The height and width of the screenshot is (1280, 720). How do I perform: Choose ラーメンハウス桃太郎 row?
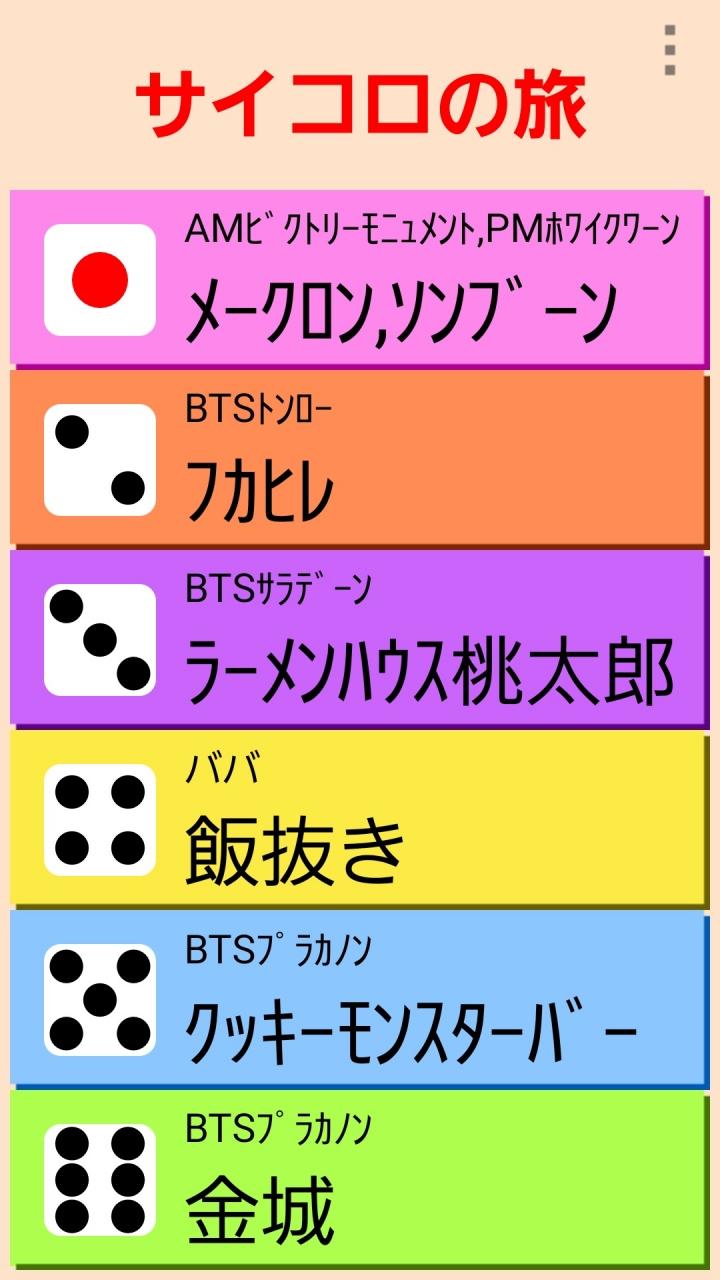(358, 638)
